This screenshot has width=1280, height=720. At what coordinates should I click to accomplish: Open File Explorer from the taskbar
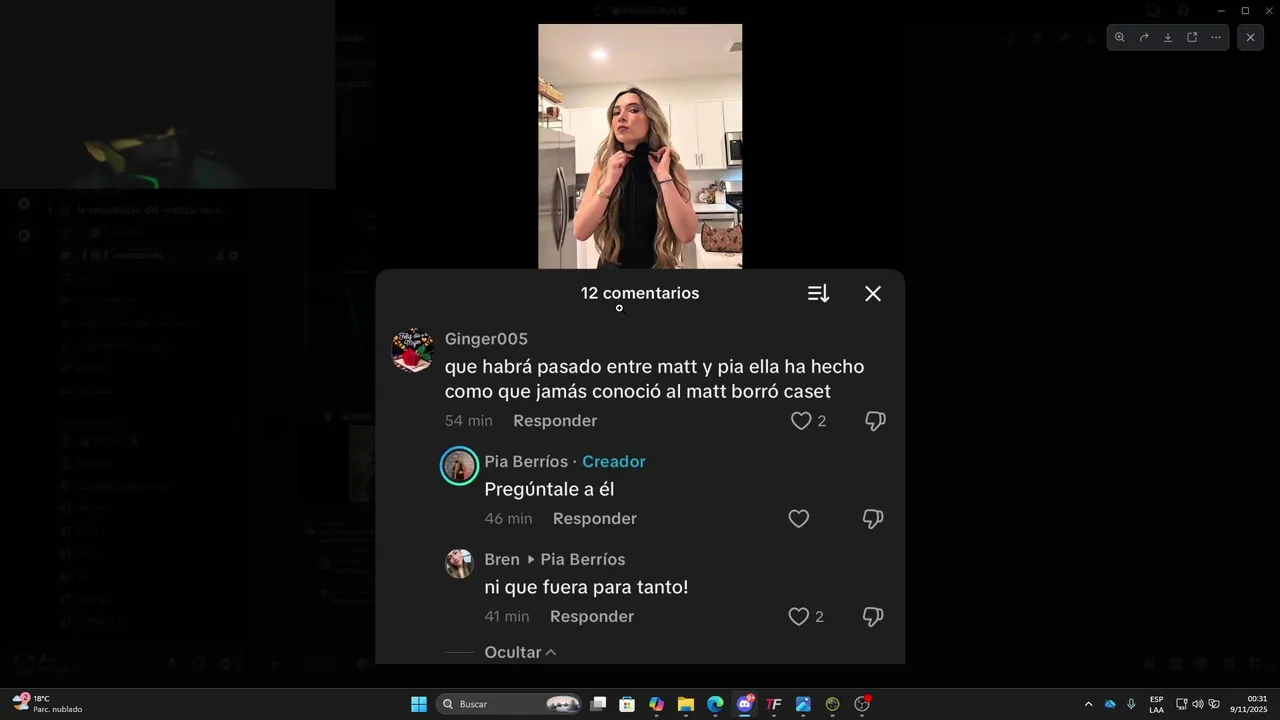coord(686,704)
